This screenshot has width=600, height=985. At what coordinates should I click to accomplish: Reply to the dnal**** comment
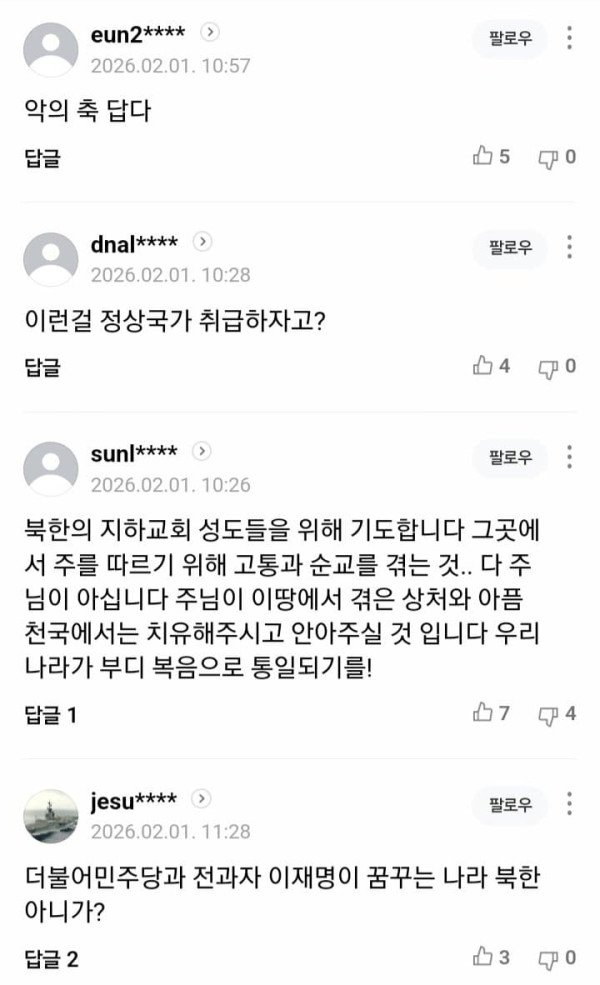click(43, 367)
